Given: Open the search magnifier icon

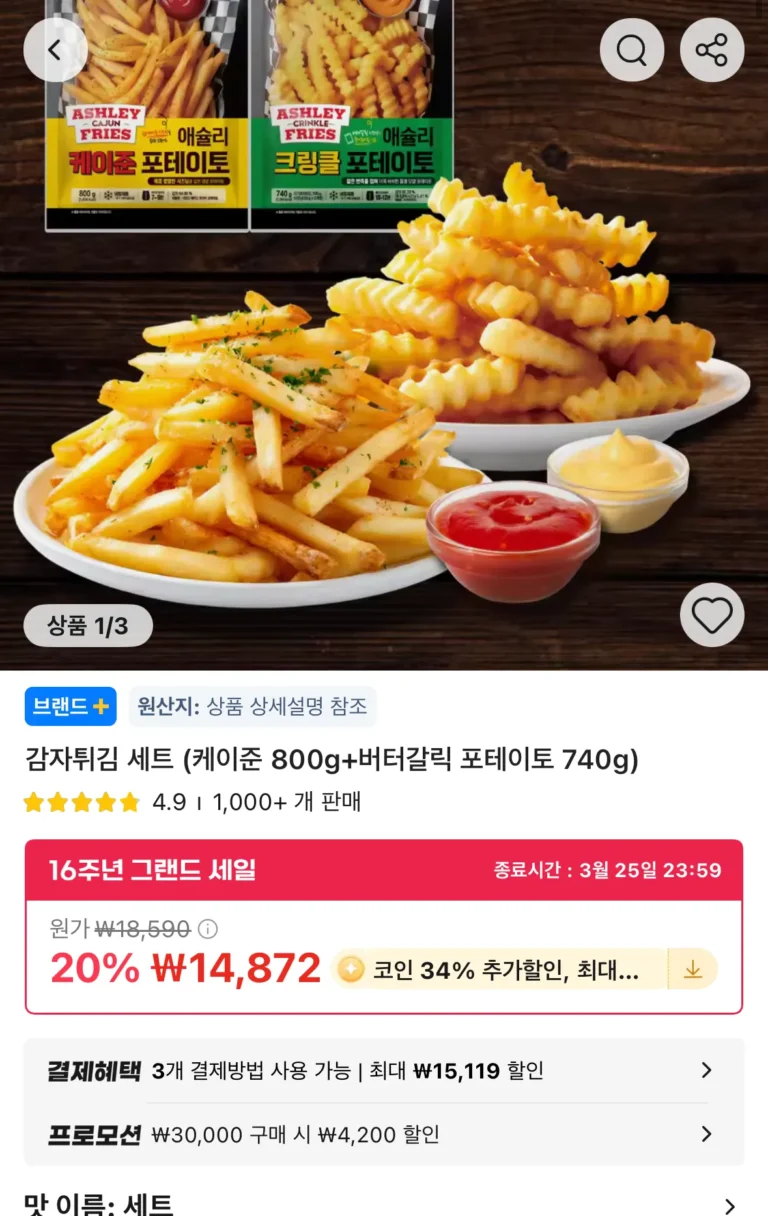Looking at the screenshot, I should coord(631,50).
